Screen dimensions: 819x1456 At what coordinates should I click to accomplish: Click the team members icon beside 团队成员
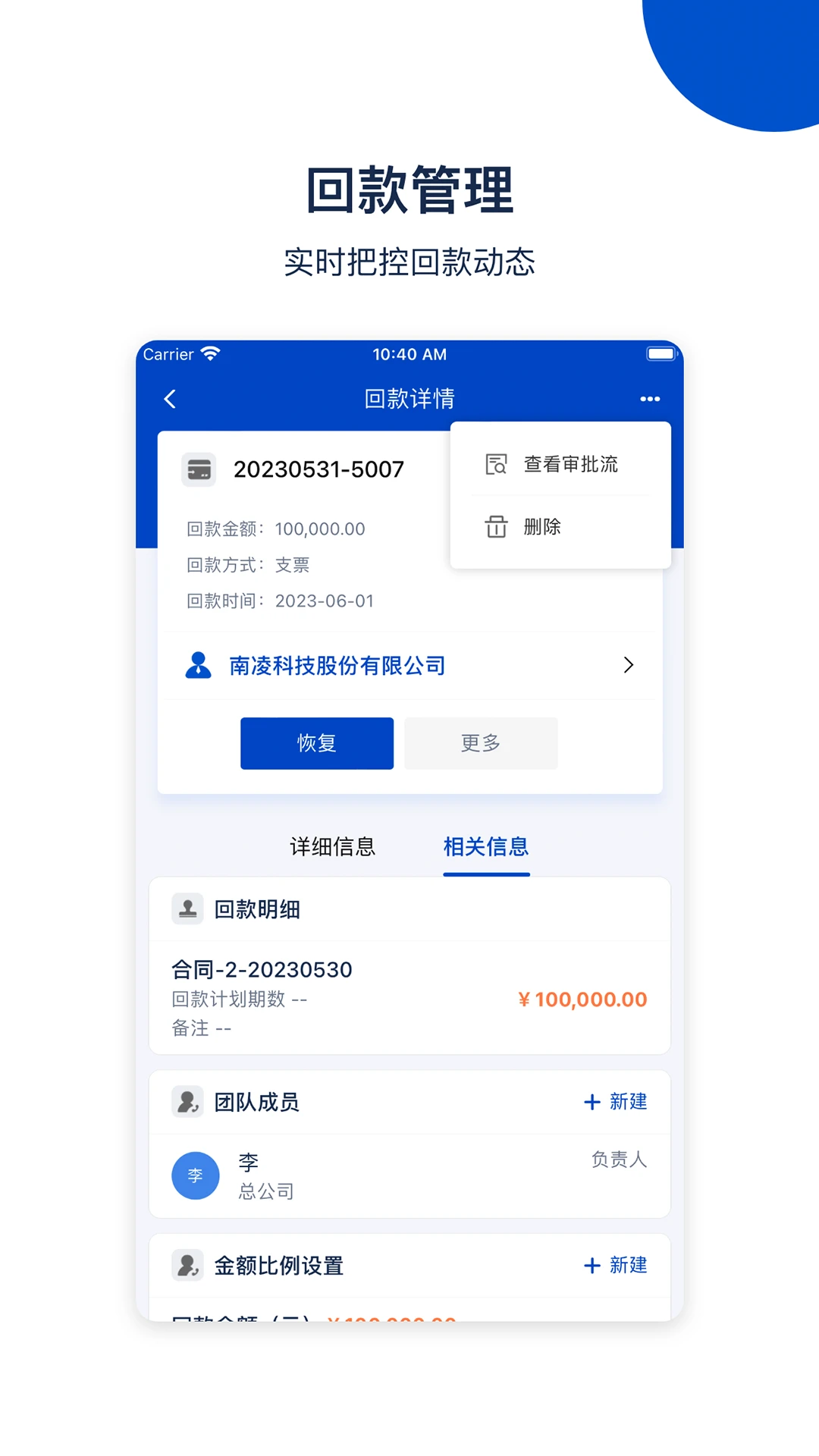point(188,1102)
